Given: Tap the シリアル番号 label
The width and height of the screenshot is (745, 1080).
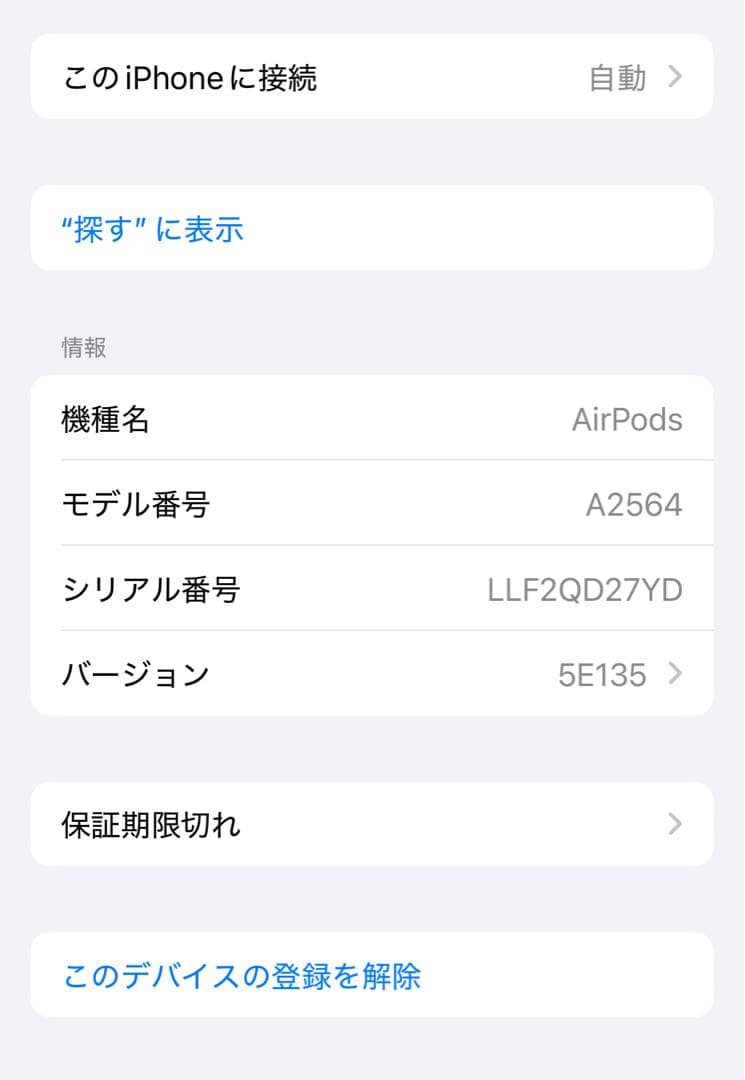Looking at the screenshot, I should coord(150,589).
